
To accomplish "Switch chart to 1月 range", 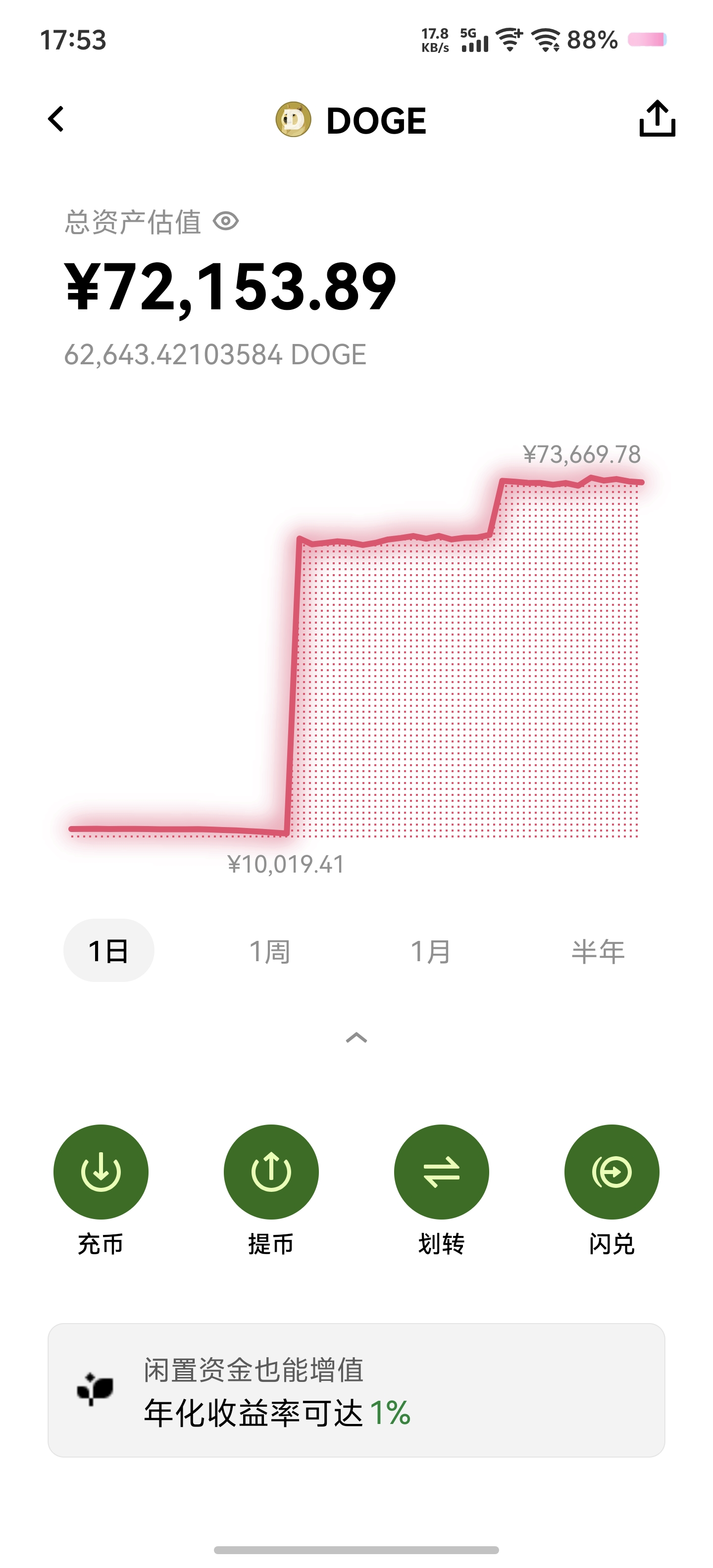I will pos(430,951).
